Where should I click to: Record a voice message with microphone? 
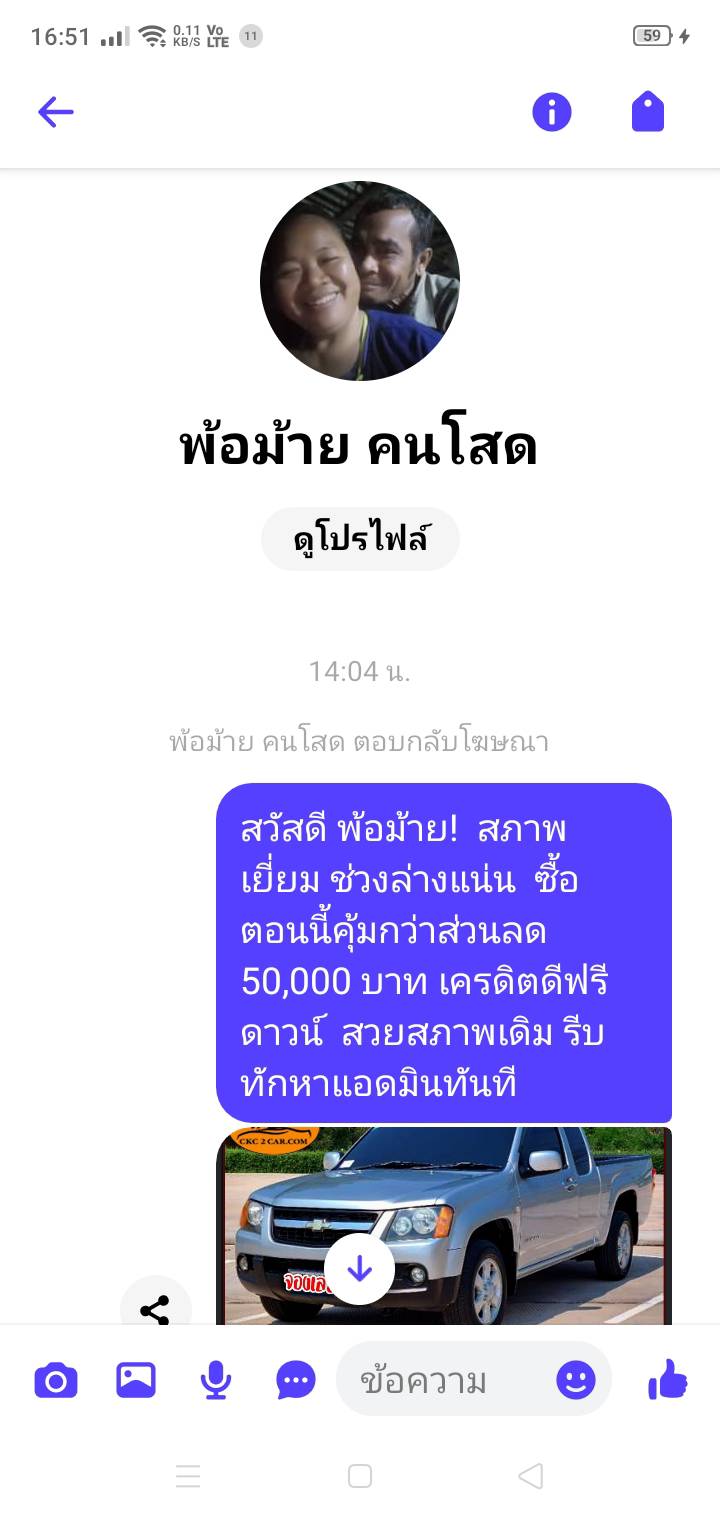[x=215, y=1381]
